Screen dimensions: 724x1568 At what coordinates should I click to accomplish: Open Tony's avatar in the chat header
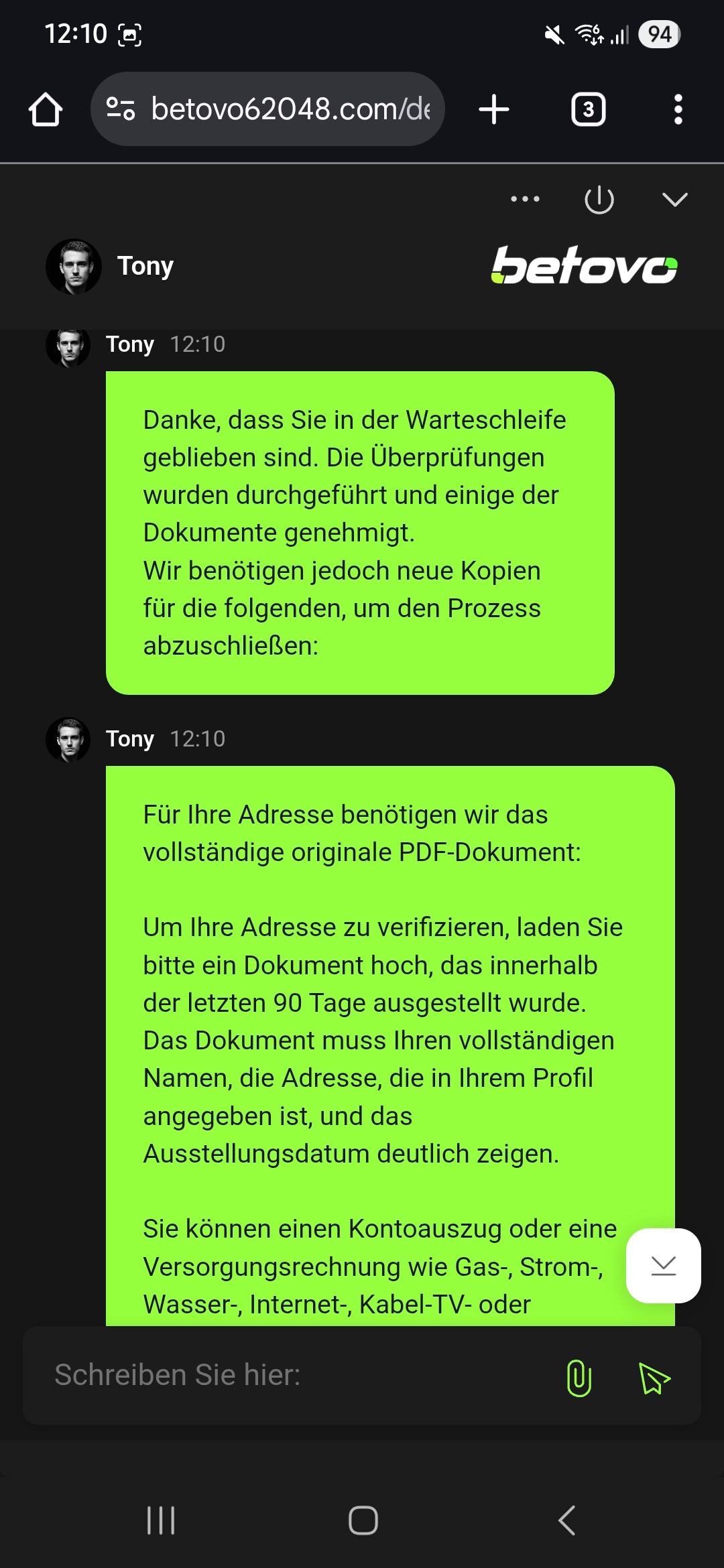pyautogui.click(x=74, y=265)
